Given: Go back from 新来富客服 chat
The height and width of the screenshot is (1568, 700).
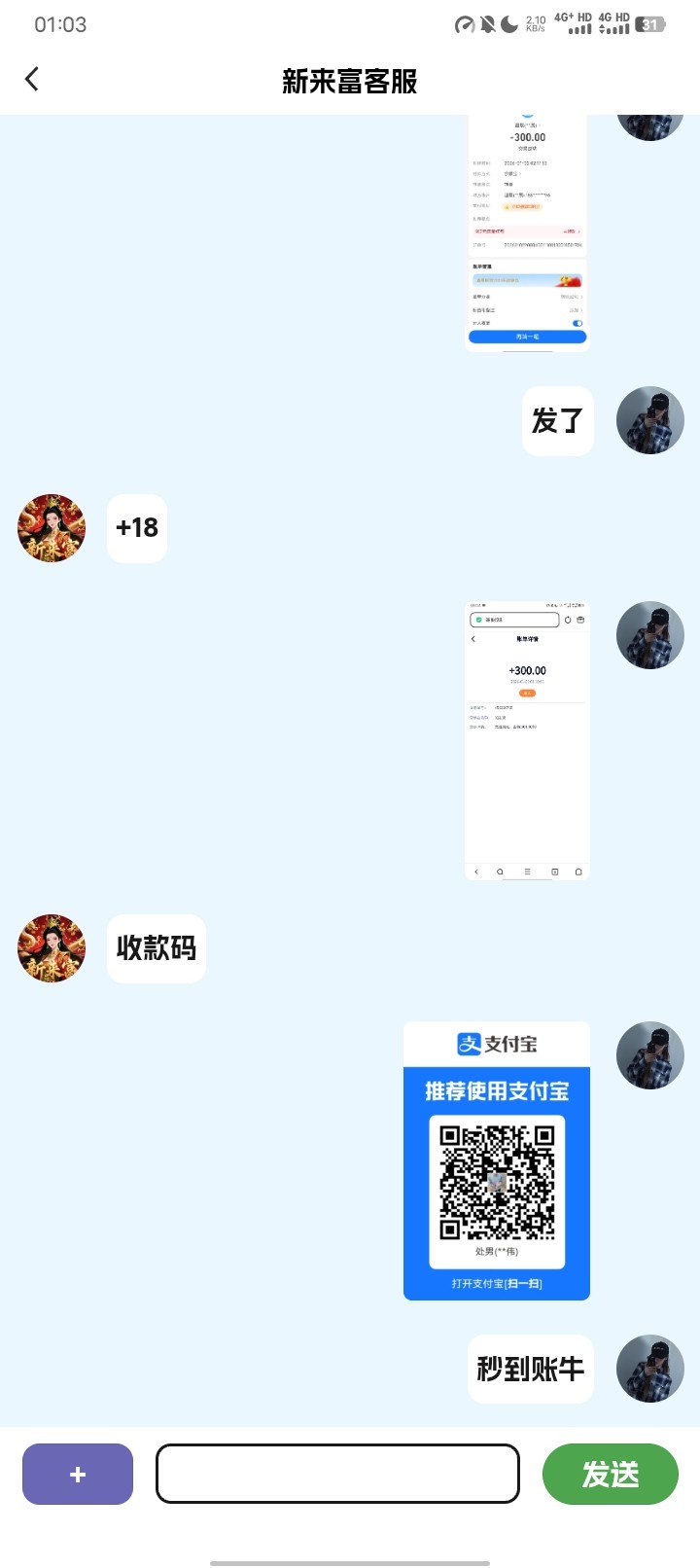Looking at the screenshot, I should (x=32, y=80).
